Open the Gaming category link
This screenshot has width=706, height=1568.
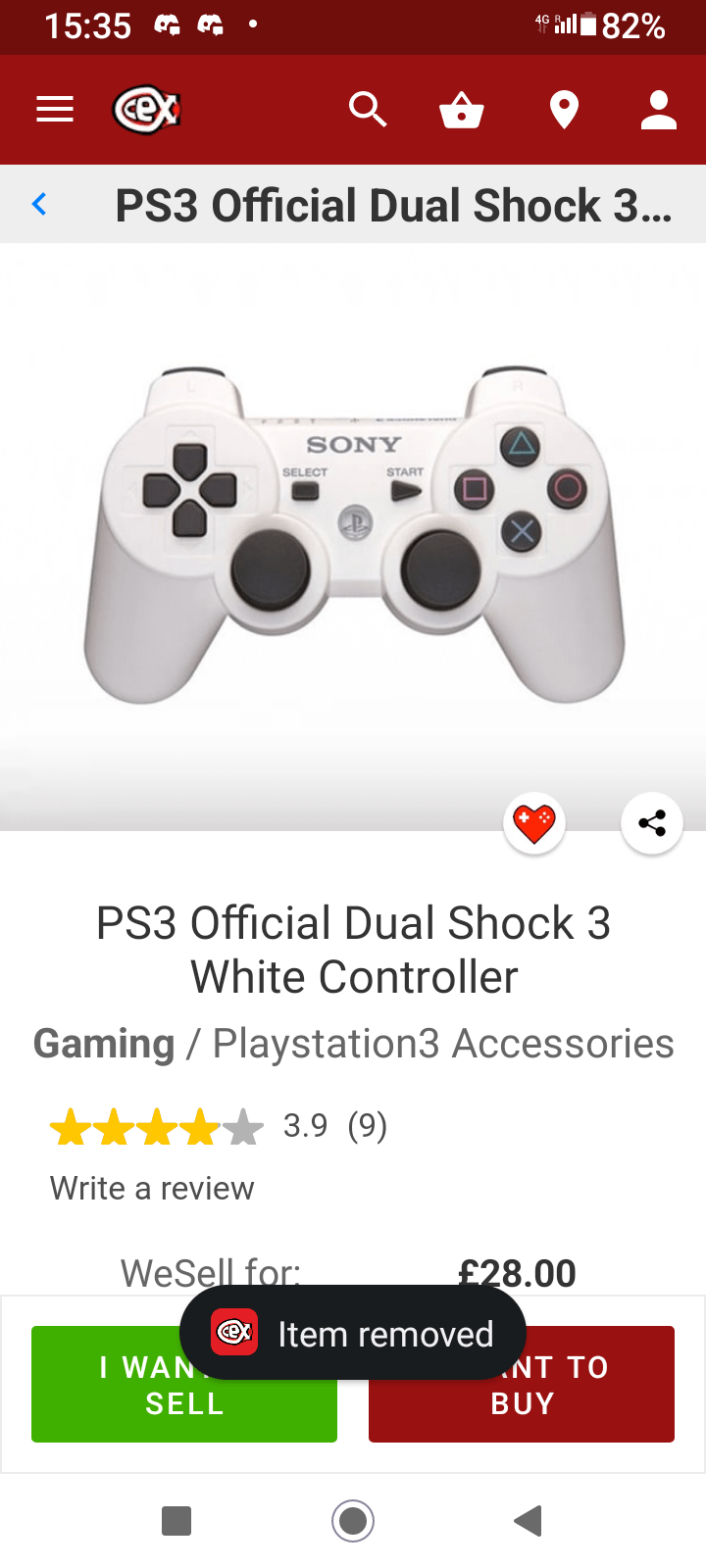104,1044
